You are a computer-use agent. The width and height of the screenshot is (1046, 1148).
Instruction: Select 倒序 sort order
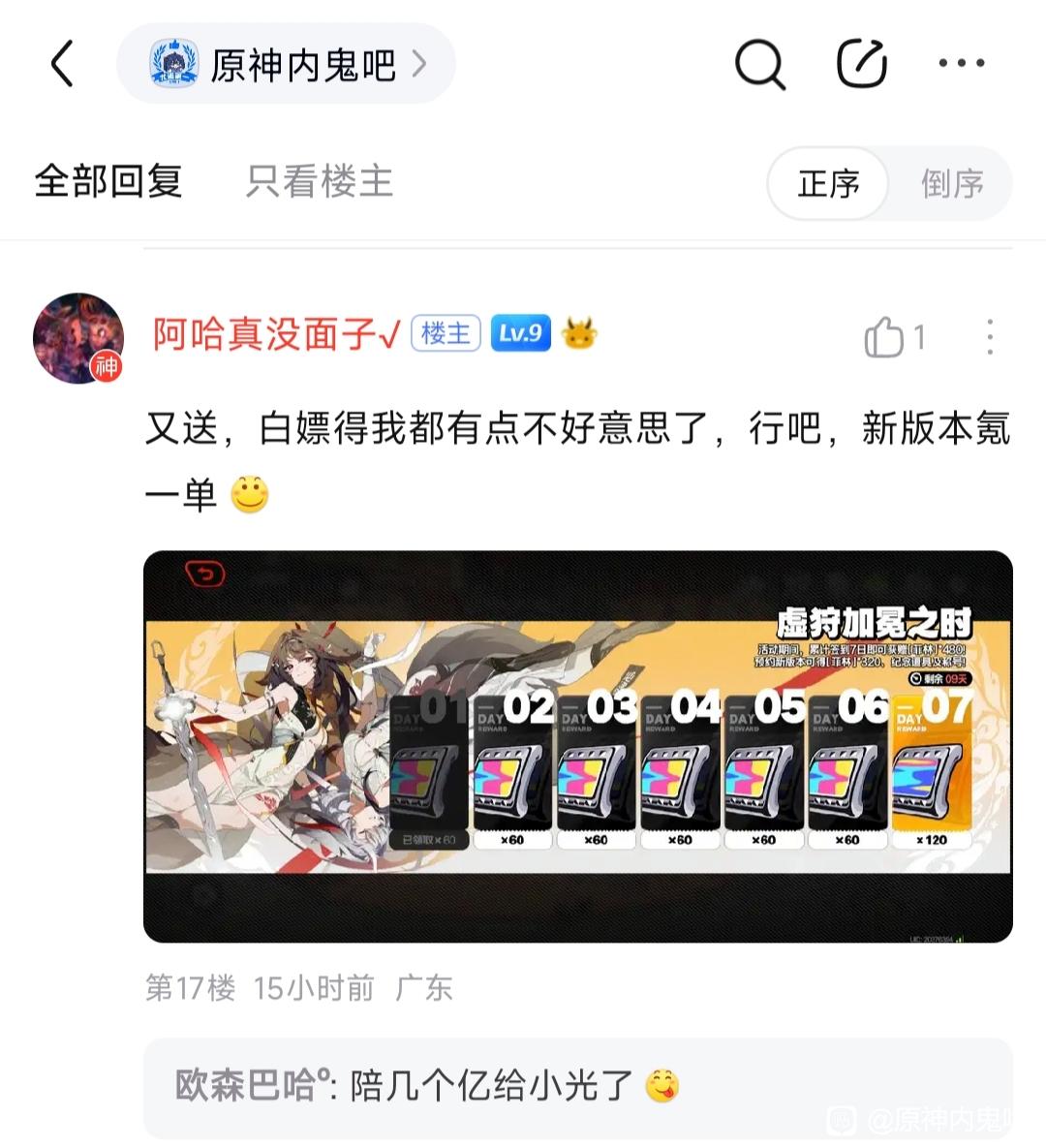coord(951,183)
